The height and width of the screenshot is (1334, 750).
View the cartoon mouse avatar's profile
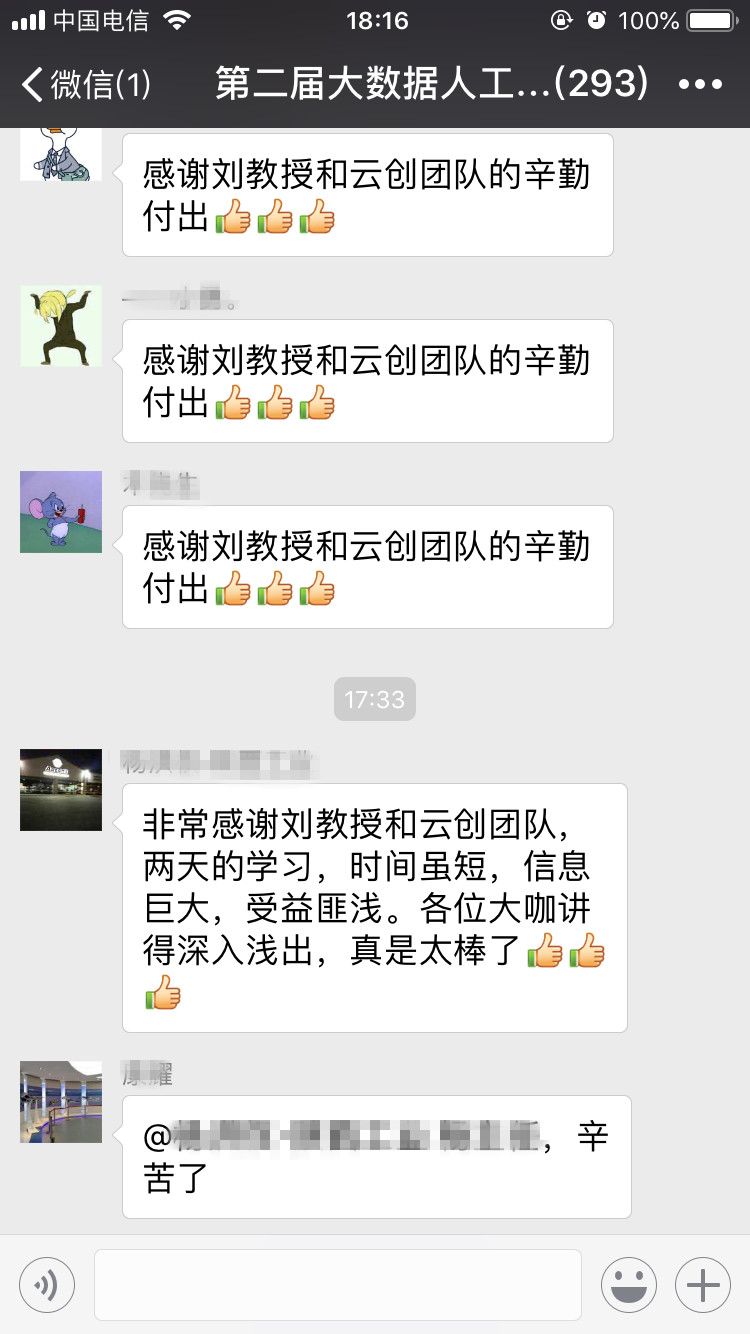(x=61, y=511)
